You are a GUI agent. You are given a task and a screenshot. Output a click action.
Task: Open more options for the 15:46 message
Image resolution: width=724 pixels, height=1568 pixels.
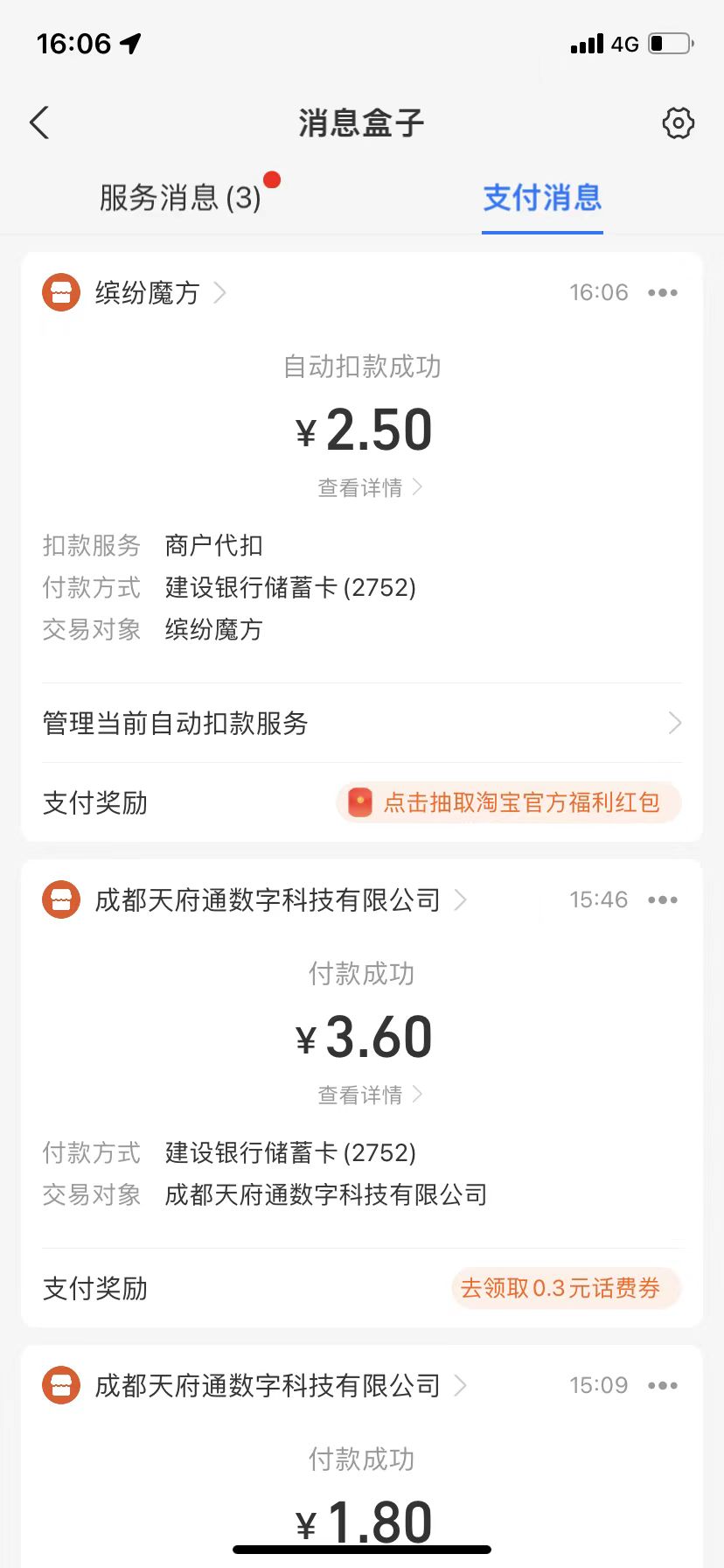pyautogui.click(x=663, y=900)
